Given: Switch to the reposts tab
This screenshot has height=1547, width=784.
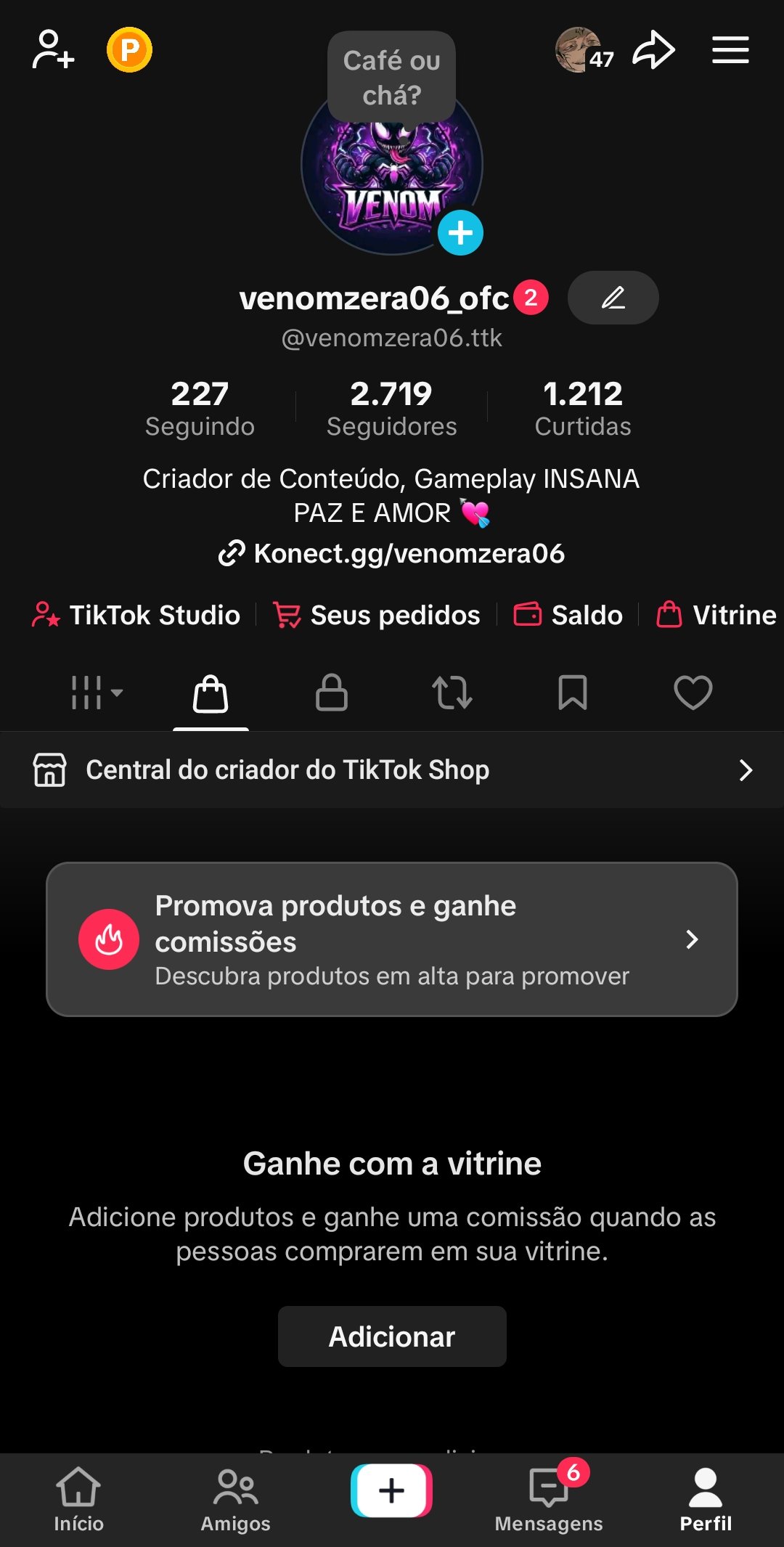Looking at the screenshot, I should (452, 692).
